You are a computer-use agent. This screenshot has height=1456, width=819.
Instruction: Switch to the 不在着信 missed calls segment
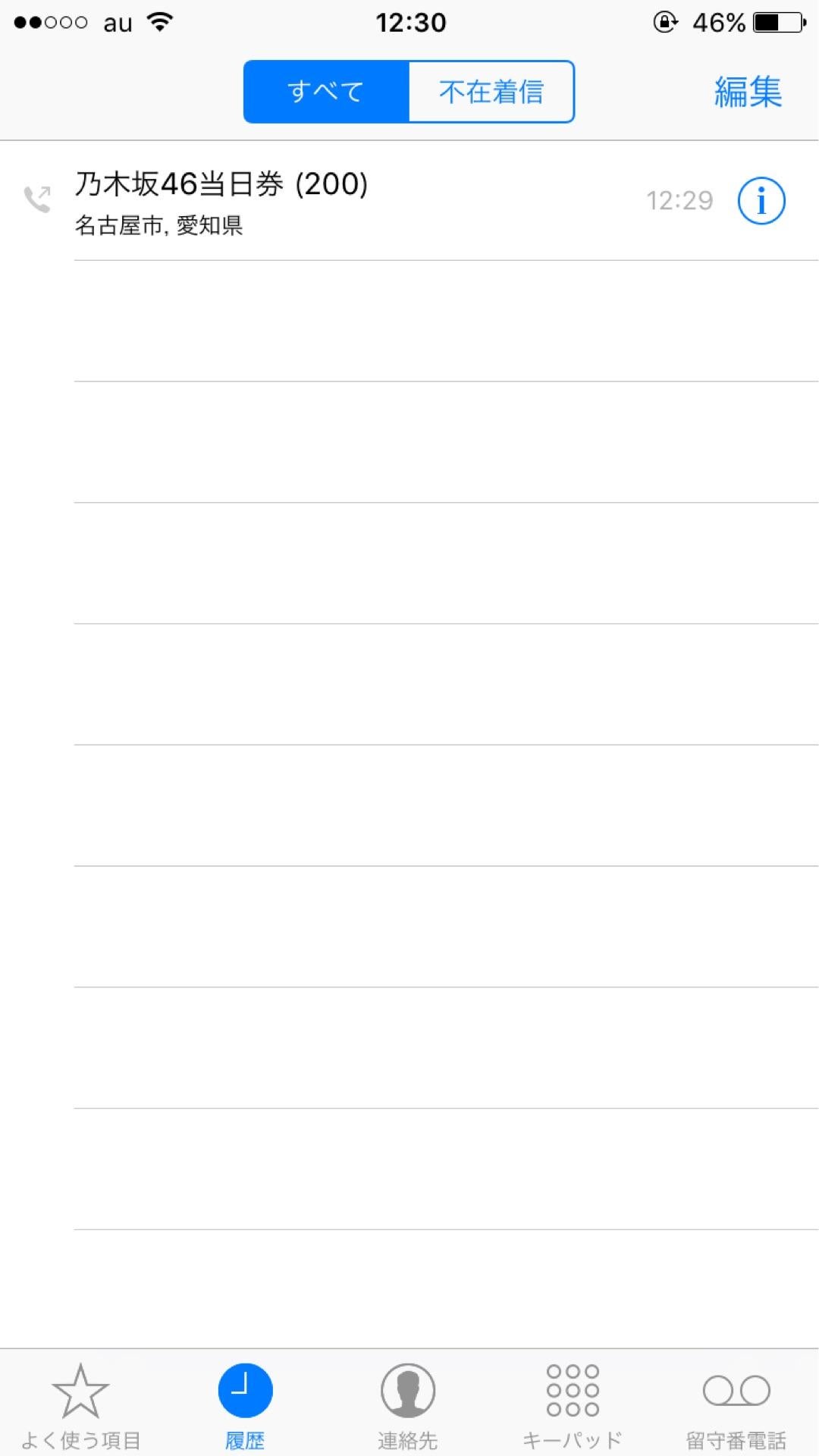click(x=491, y=92)
